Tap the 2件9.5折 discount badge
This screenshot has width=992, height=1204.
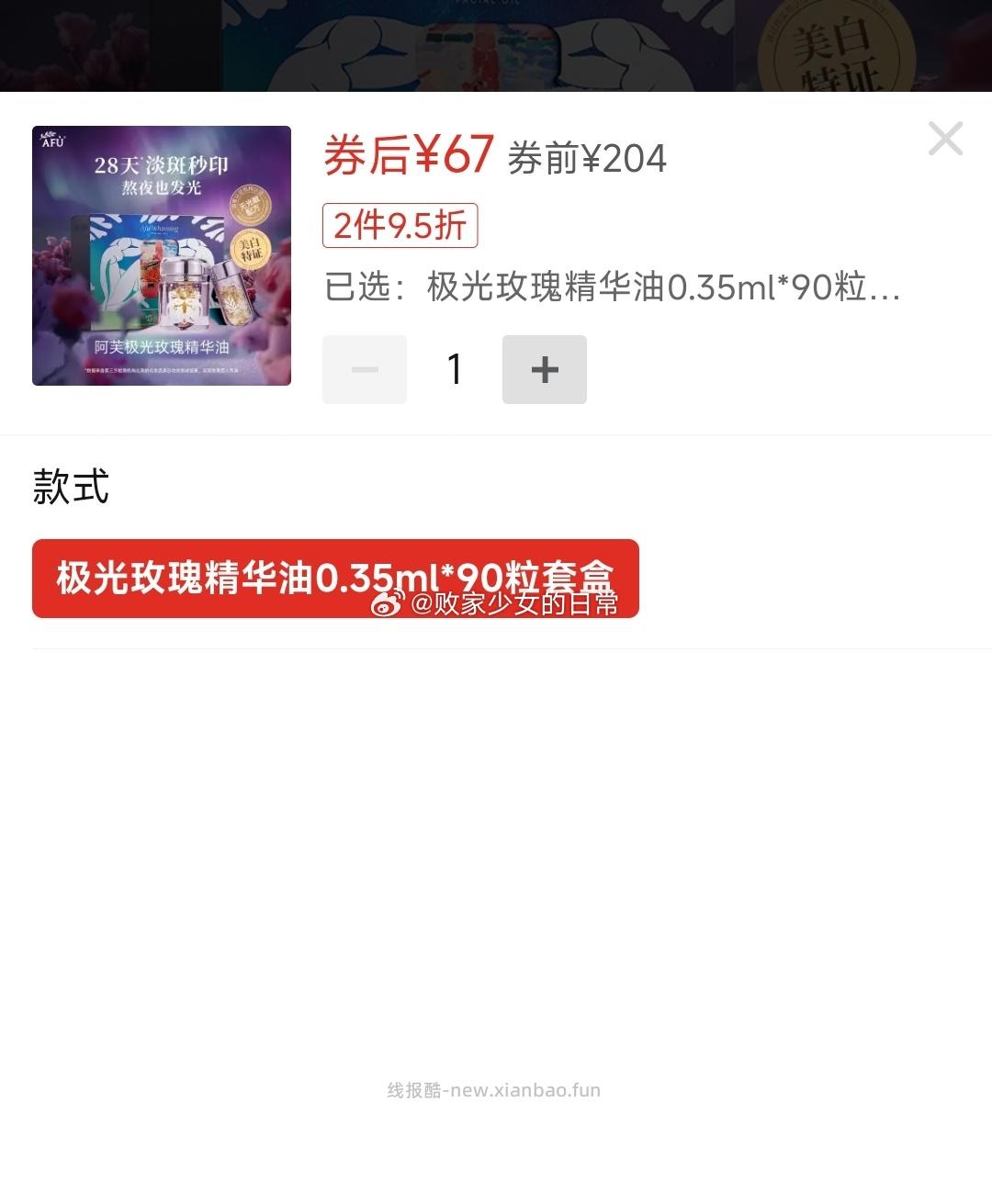click(x=399, y=224)
